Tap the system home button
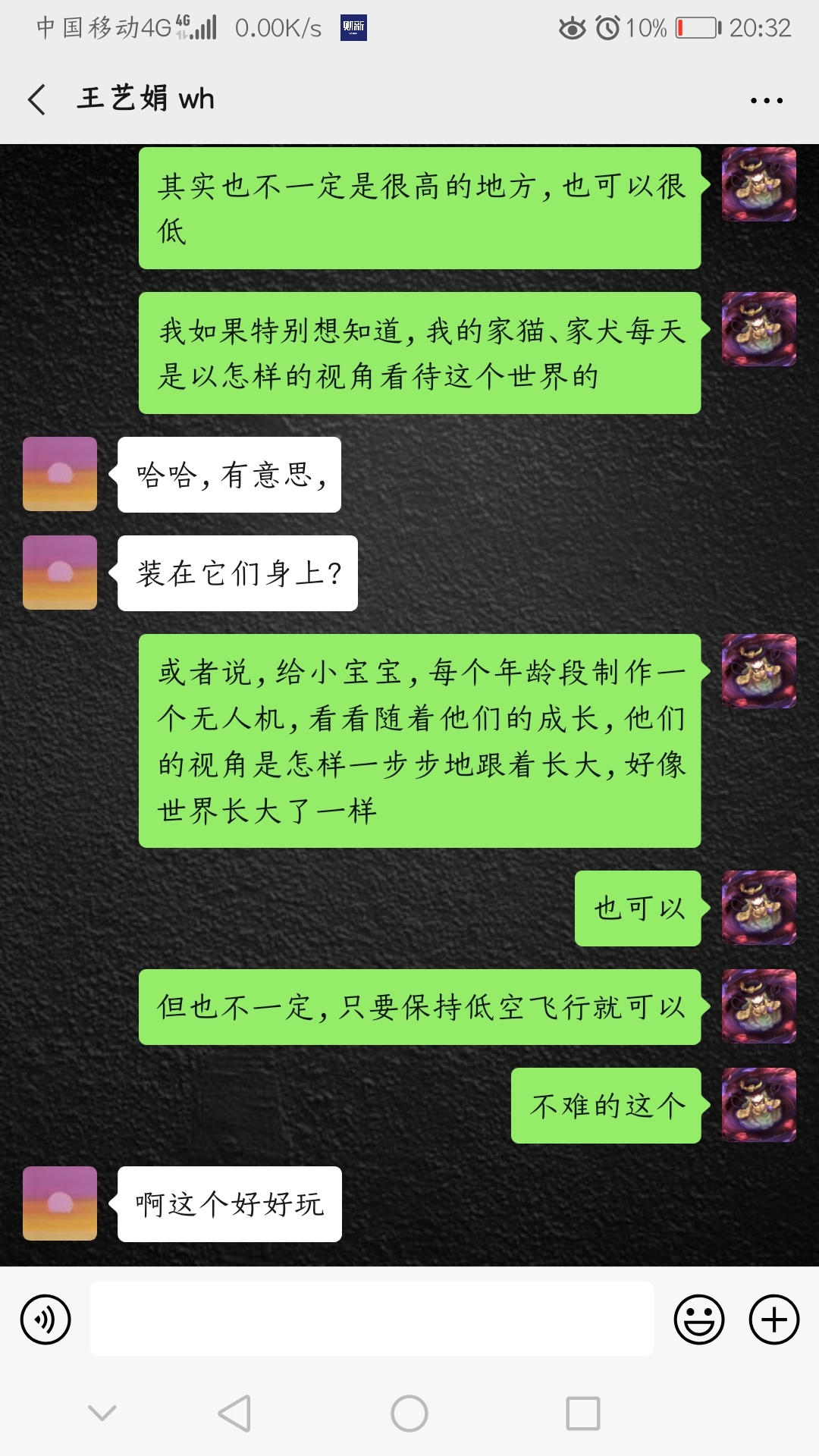This screenshot has width=819, height=1456. pos(409,1414)
